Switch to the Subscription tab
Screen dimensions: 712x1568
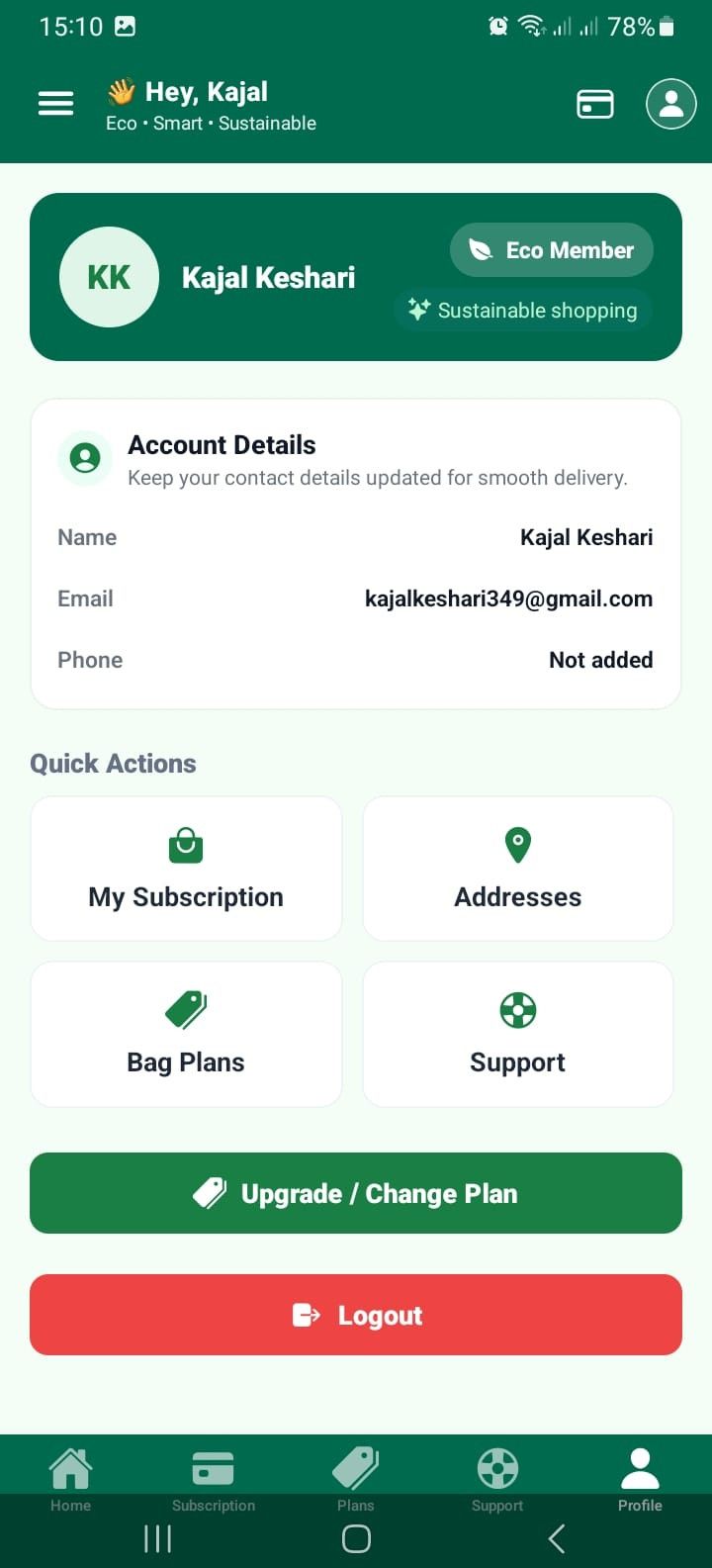214,1478
